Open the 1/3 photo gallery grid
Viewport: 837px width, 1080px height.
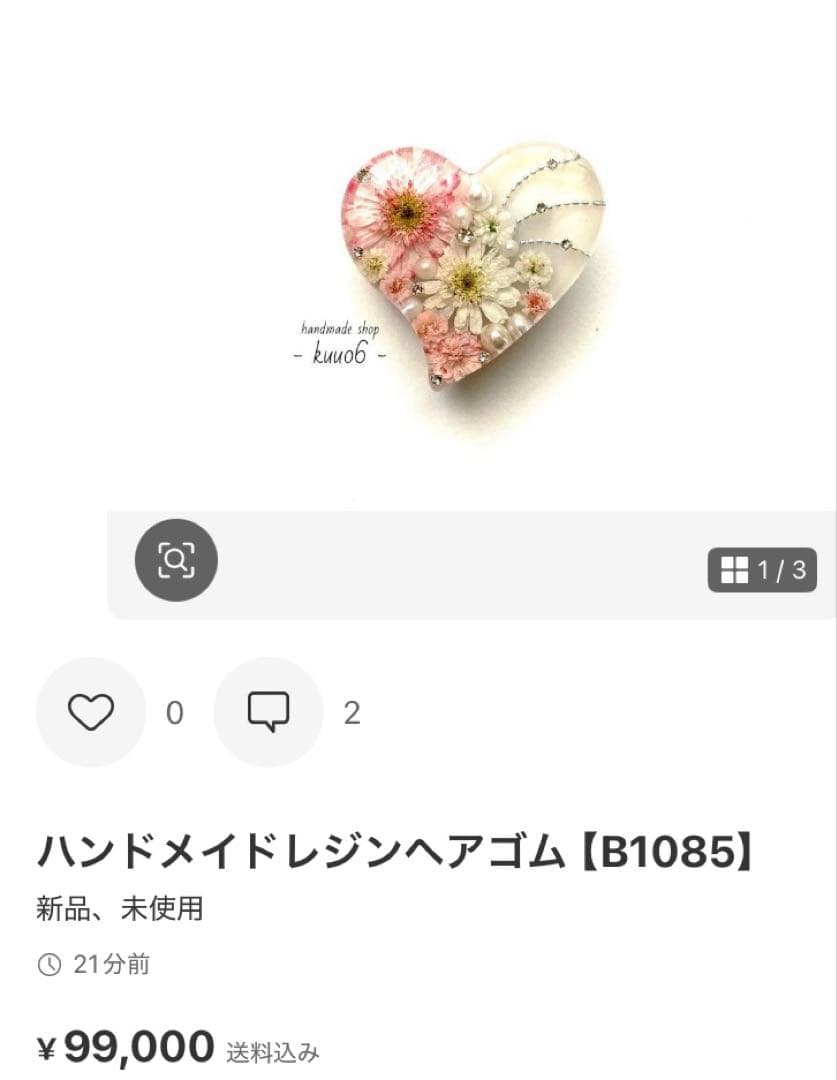click(762, 570)
